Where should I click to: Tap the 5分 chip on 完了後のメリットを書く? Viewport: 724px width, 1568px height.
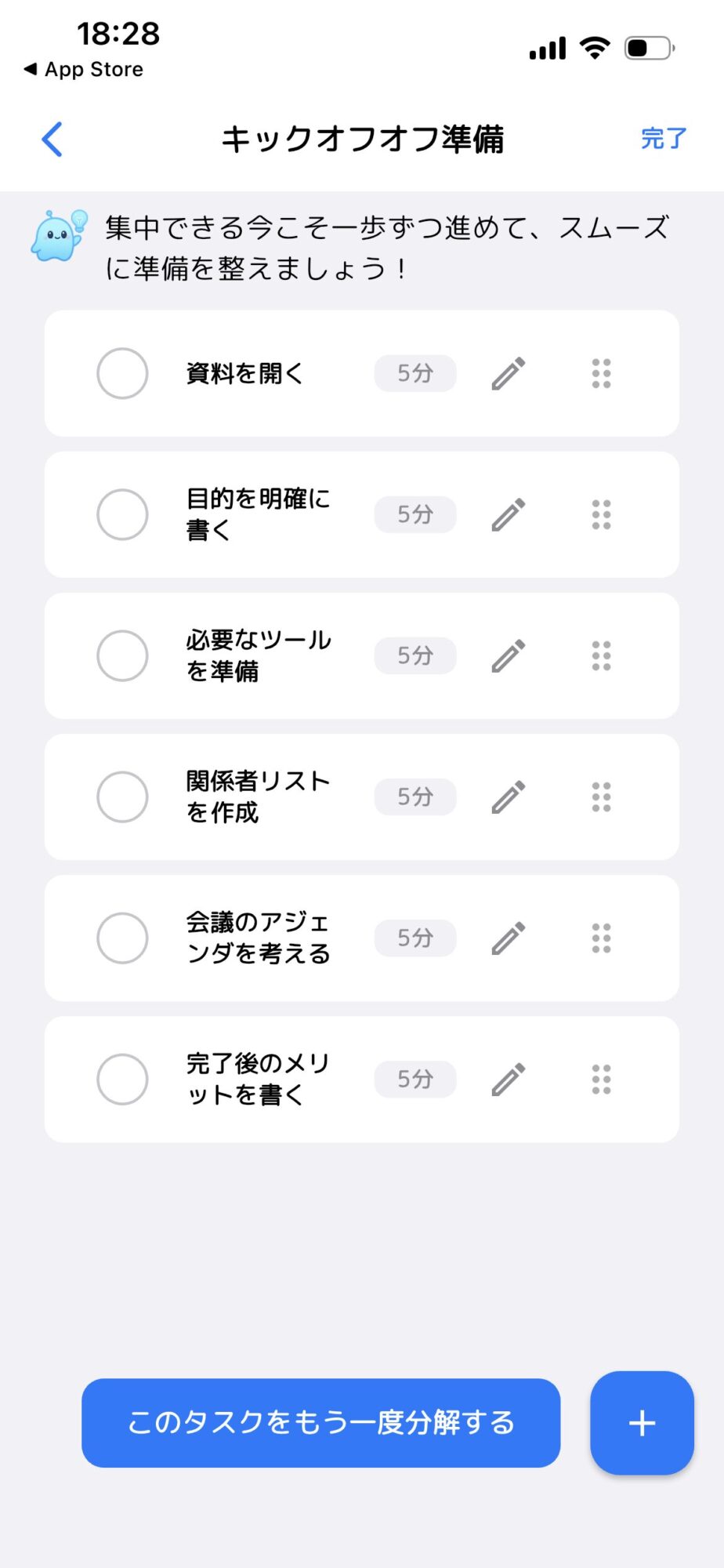[x=415, y=1079]
